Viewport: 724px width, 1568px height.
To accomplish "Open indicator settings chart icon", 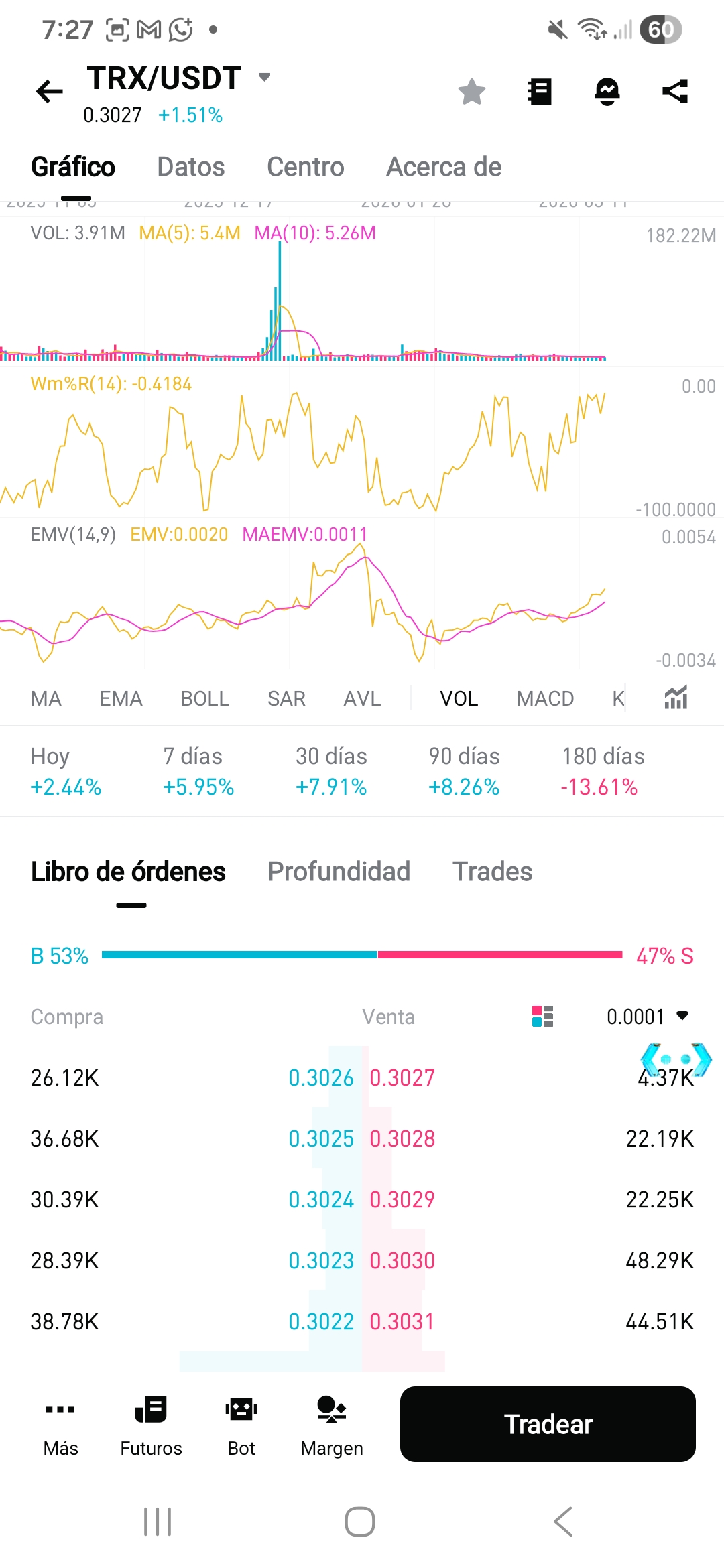I will pyautogui.click(x=676, y=698).
